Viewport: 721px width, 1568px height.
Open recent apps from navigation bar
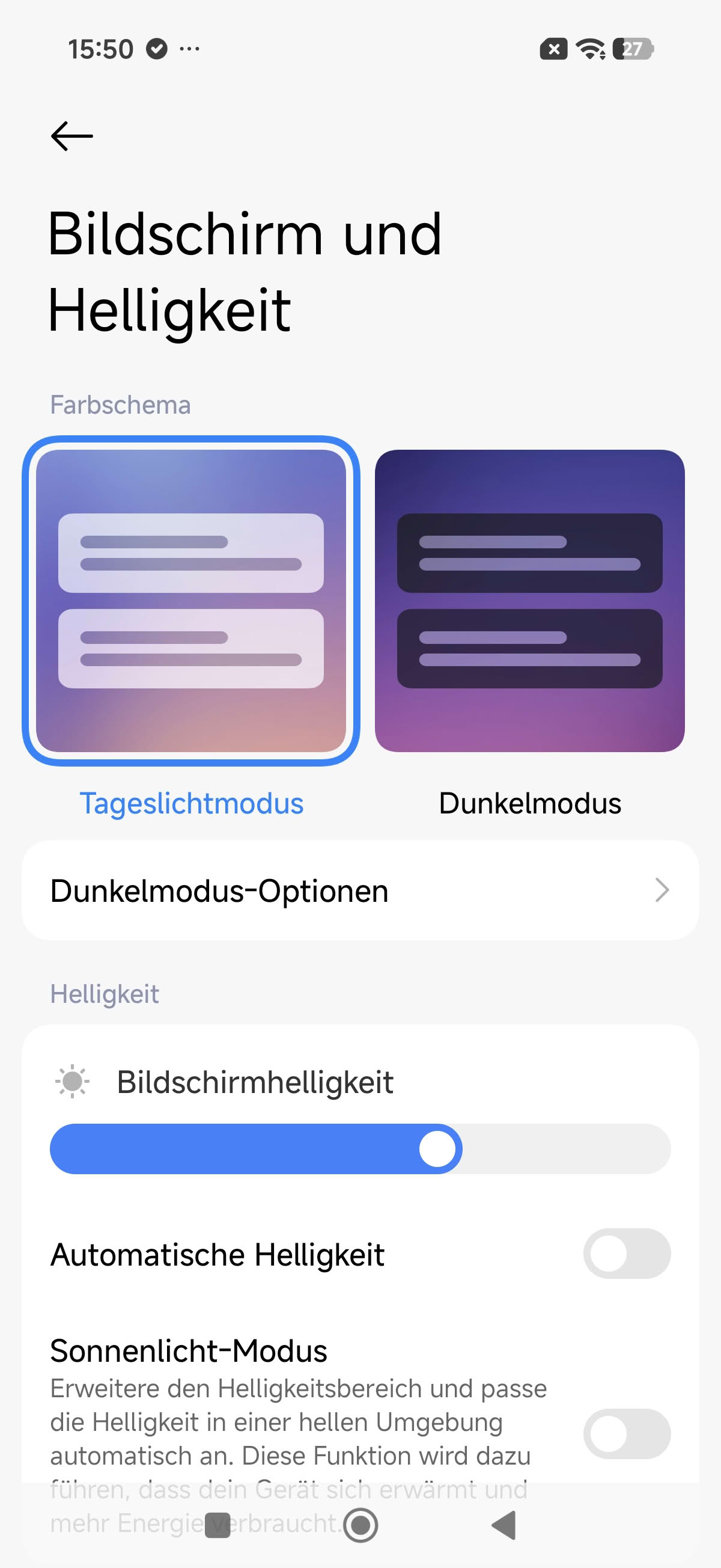[x=218, y=1525]
